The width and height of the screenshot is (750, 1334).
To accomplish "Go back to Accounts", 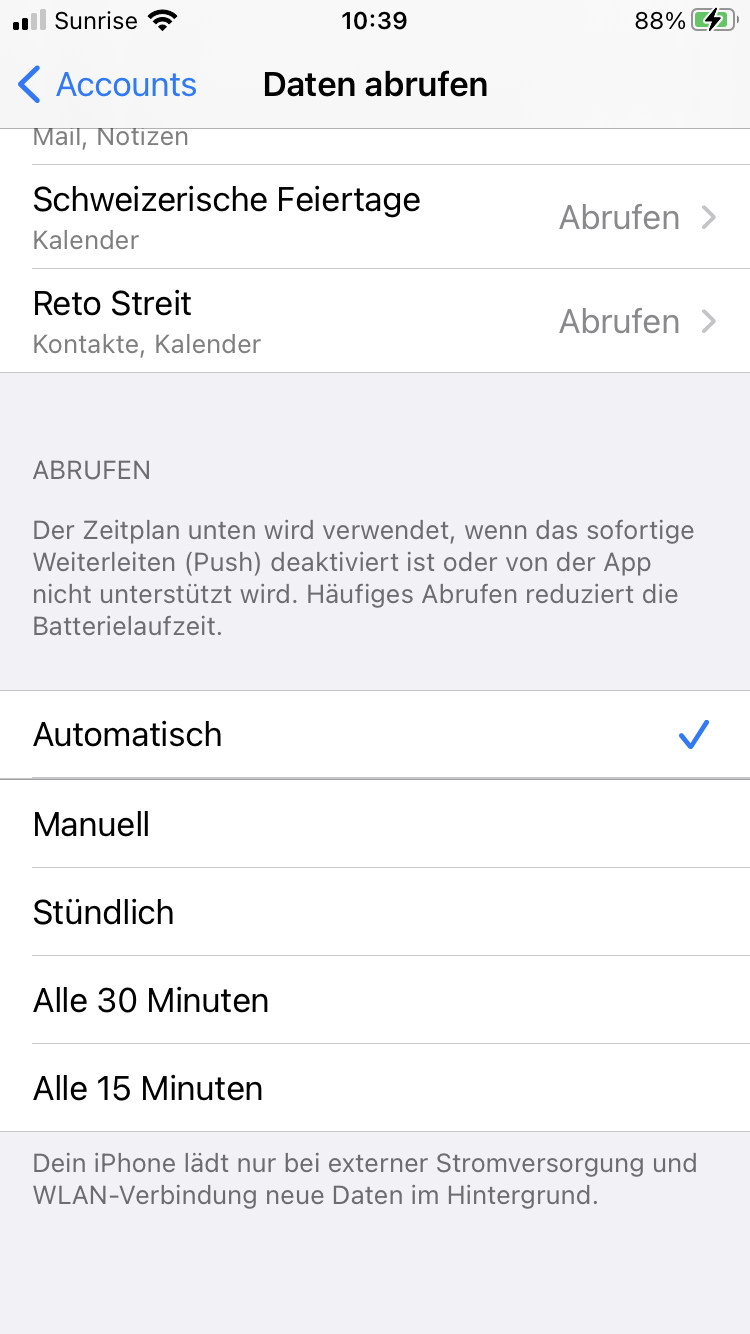I will (x=108, y=85).
